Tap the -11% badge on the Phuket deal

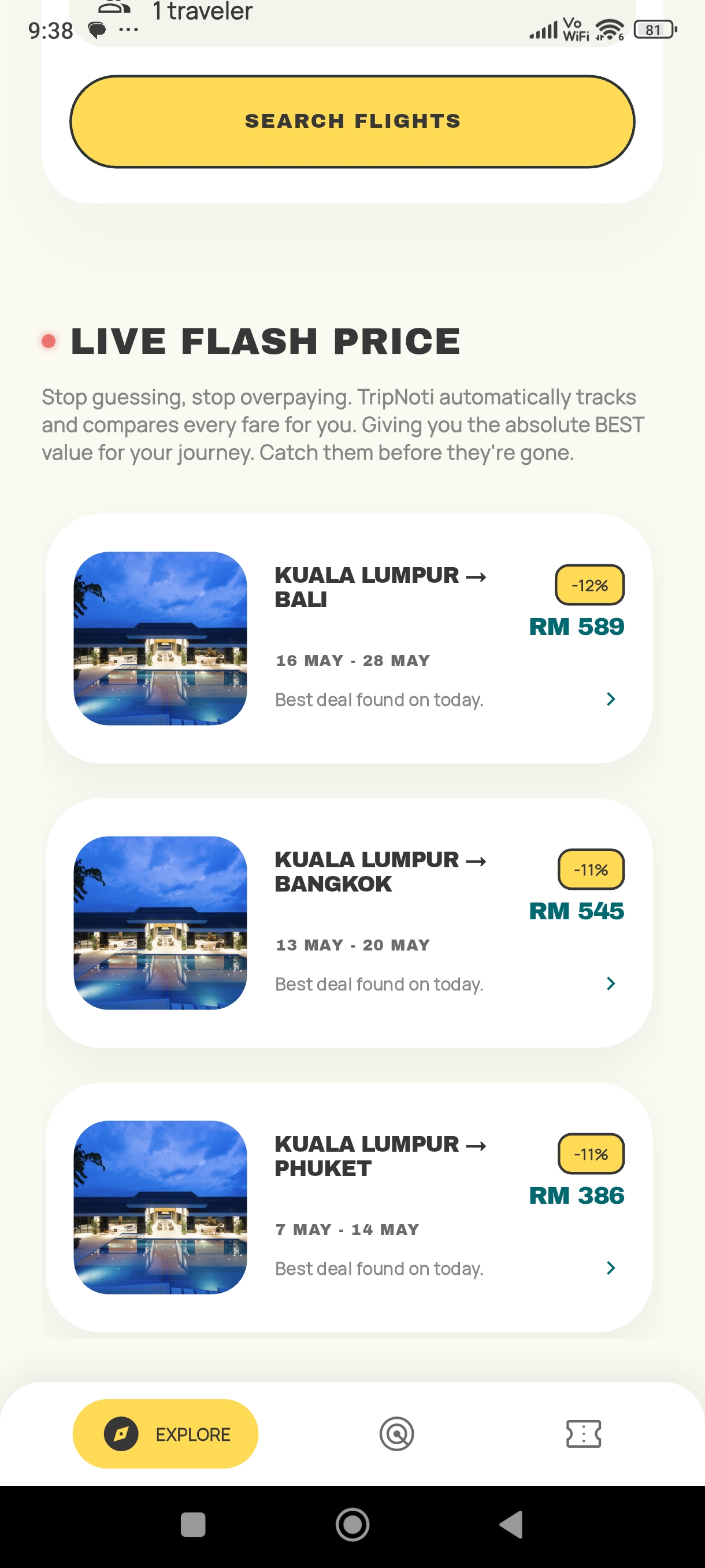[591, 1152]
